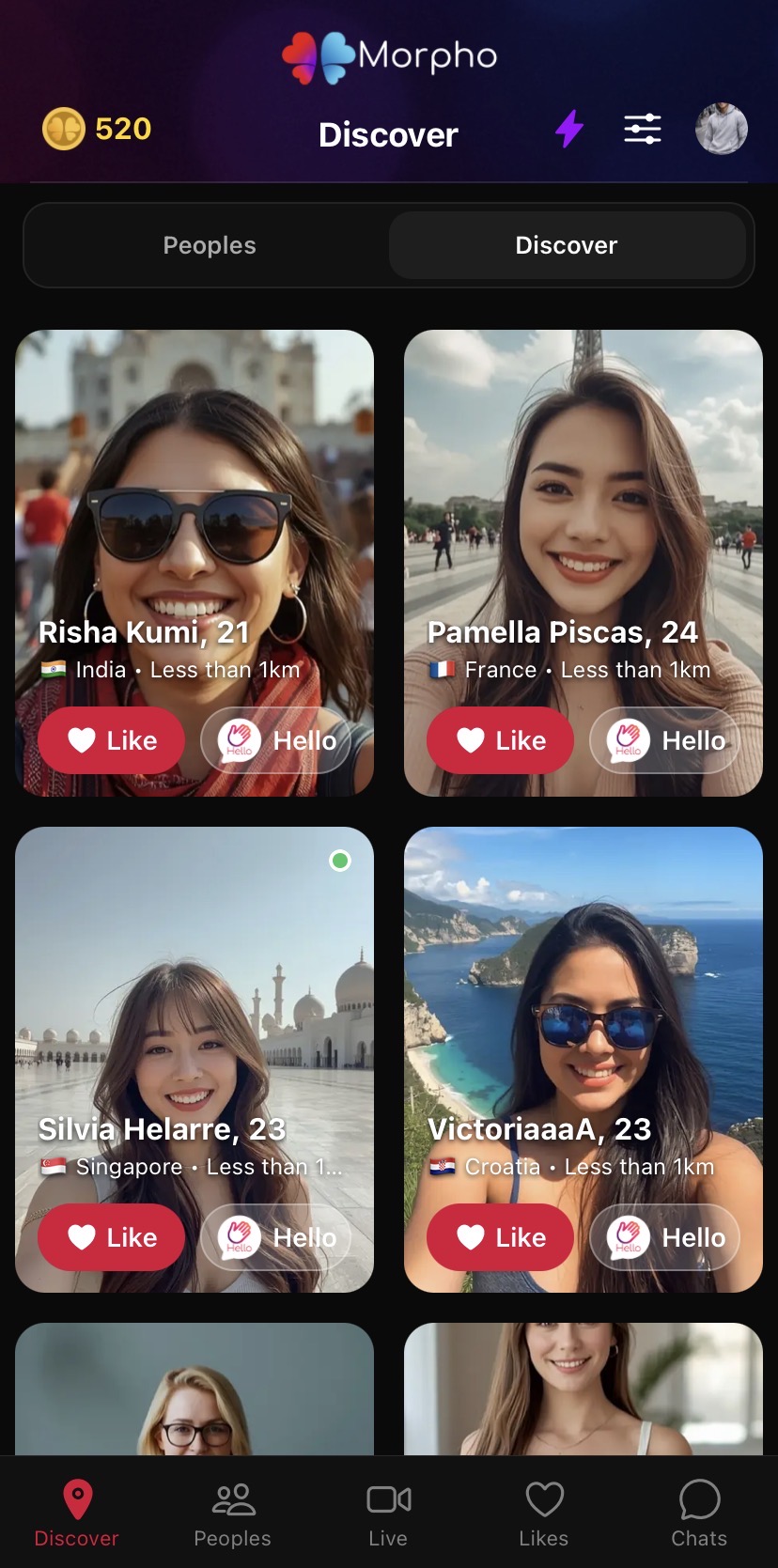Send Hello to VictoriaaaA
This screenshot has width=778, height=1568.
click(665, 1237)
